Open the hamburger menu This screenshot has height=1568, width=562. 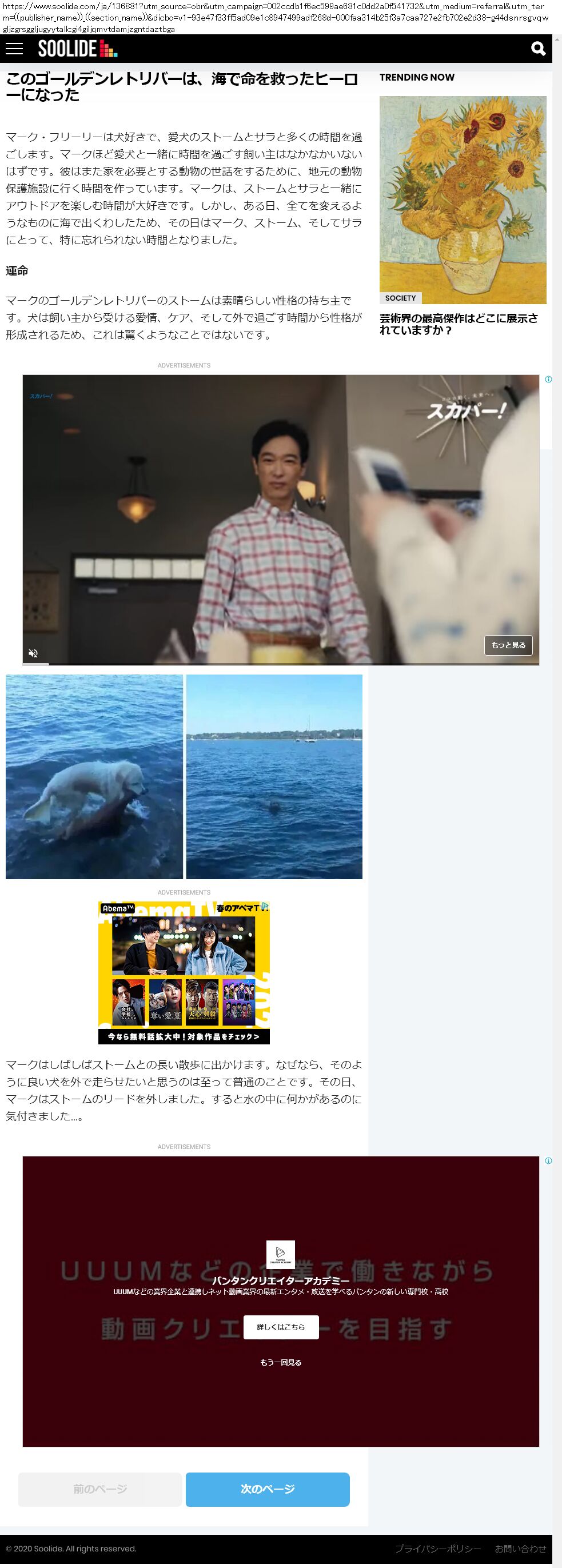click(14, 49)
